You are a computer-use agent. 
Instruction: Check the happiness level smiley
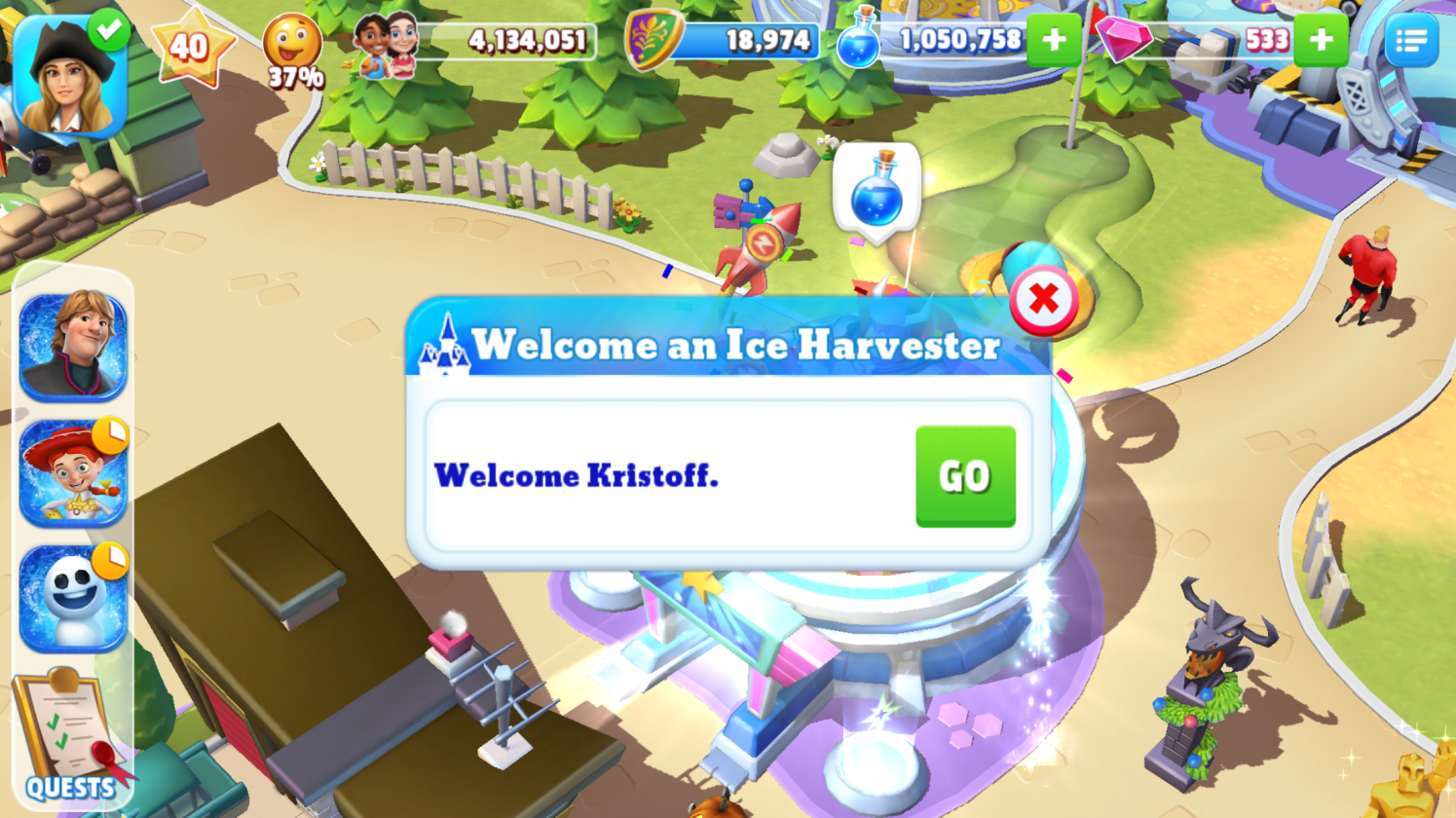coord(292,49)
